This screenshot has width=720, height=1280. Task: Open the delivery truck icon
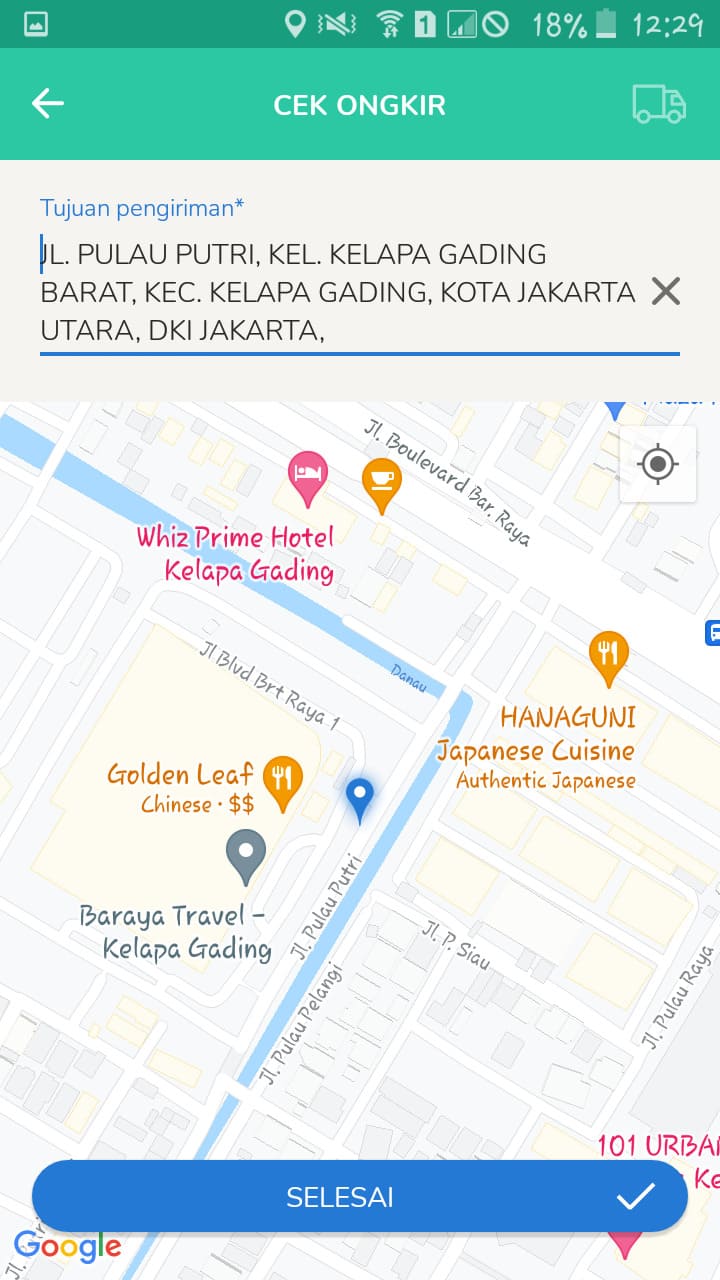[659, 104]
